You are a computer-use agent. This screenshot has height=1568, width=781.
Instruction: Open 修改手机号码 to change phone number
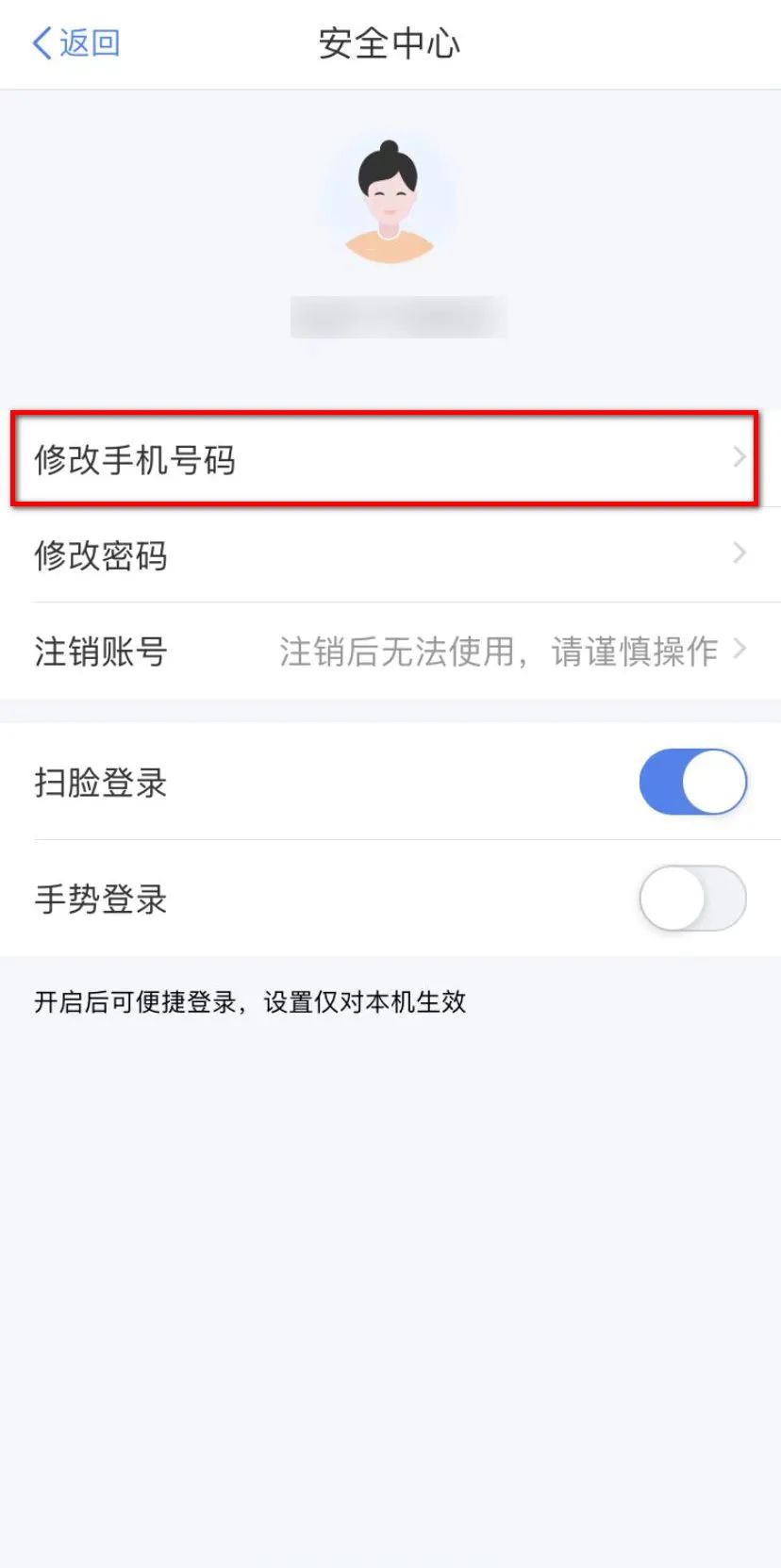point(390,458)
